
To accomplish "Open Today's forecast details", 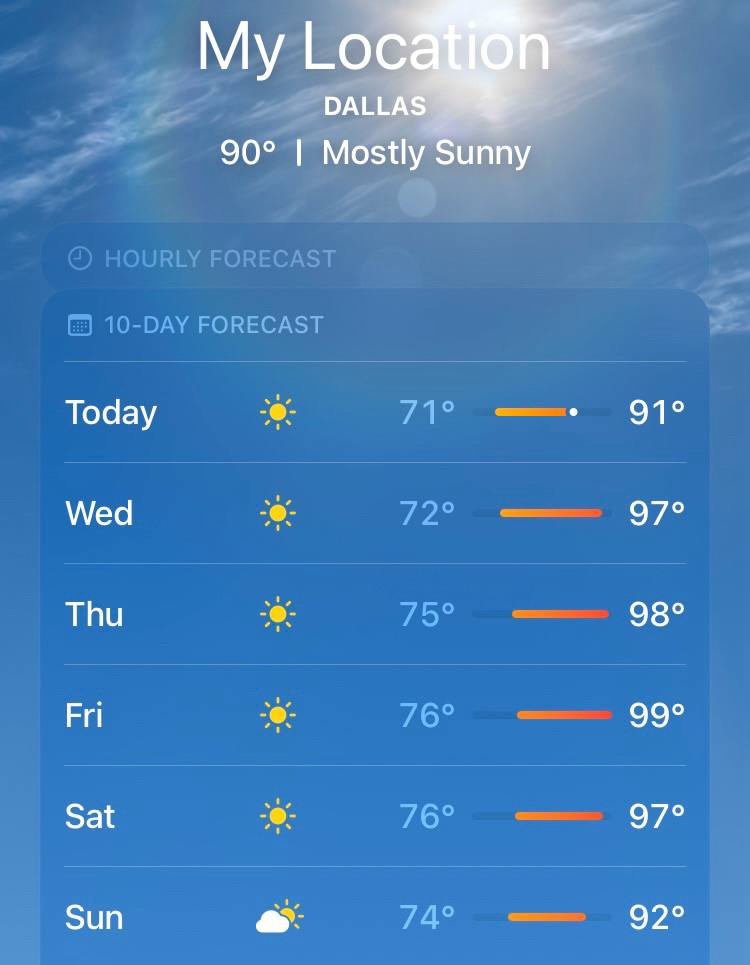I will click(x=375, y=412).
